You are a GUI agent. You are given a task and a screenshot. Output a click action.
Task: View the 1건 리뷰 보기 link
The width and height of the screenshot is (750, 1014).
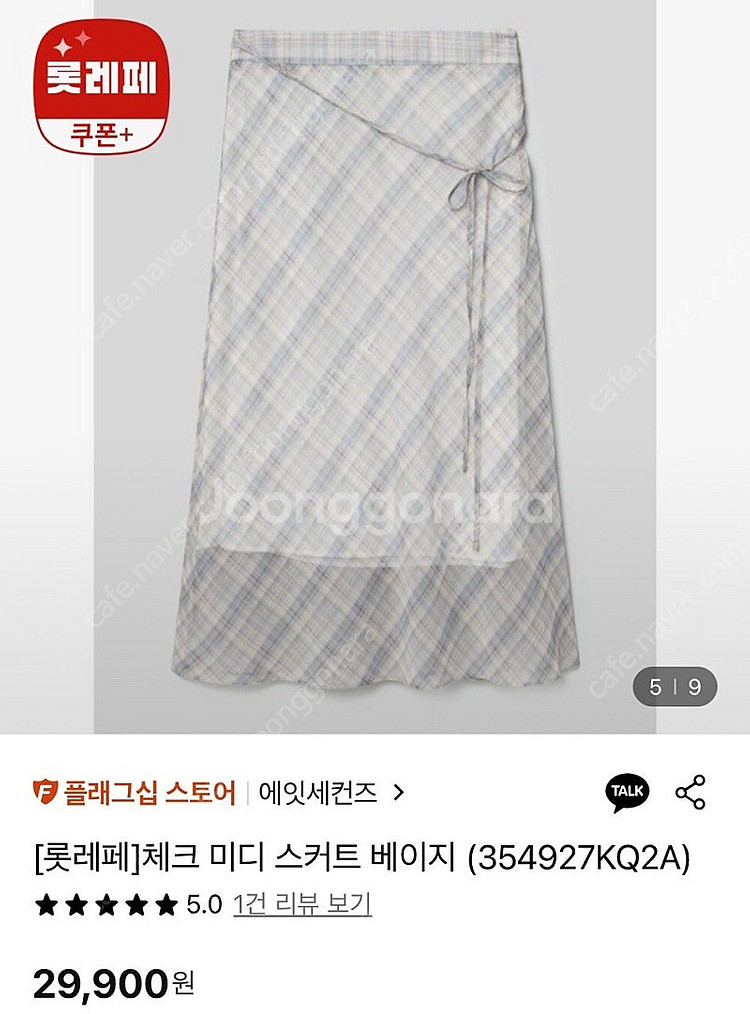pyautogui.click(x=302, y=905)
